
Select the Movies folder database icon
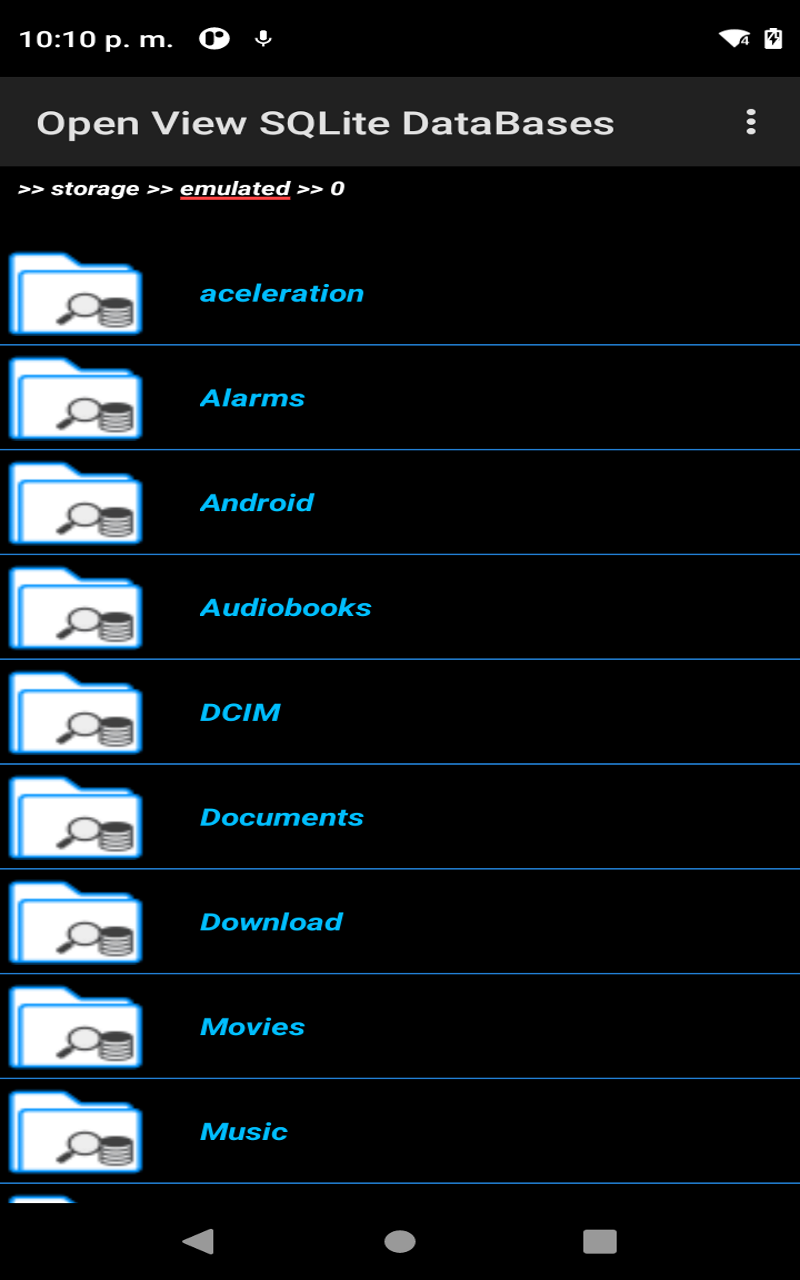click(x=75, y=1029)
